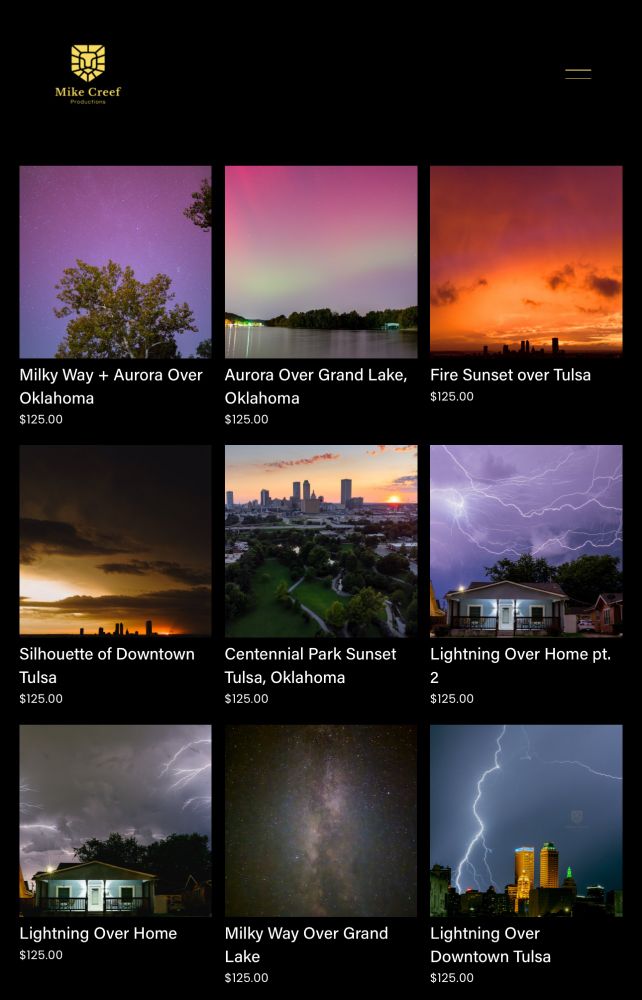Select the Fire Sunset over Tulsa print

click(x=526, y=262)
